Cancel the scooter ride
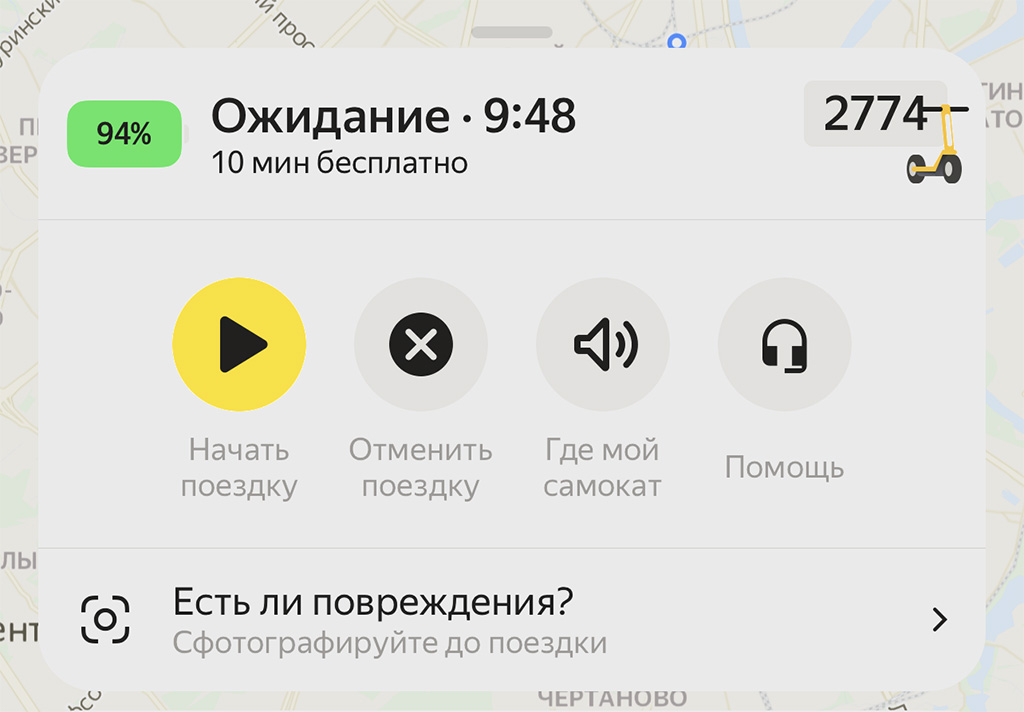Screen dimensions: 1024x712 pyautogui.click(x=421, y=345)
